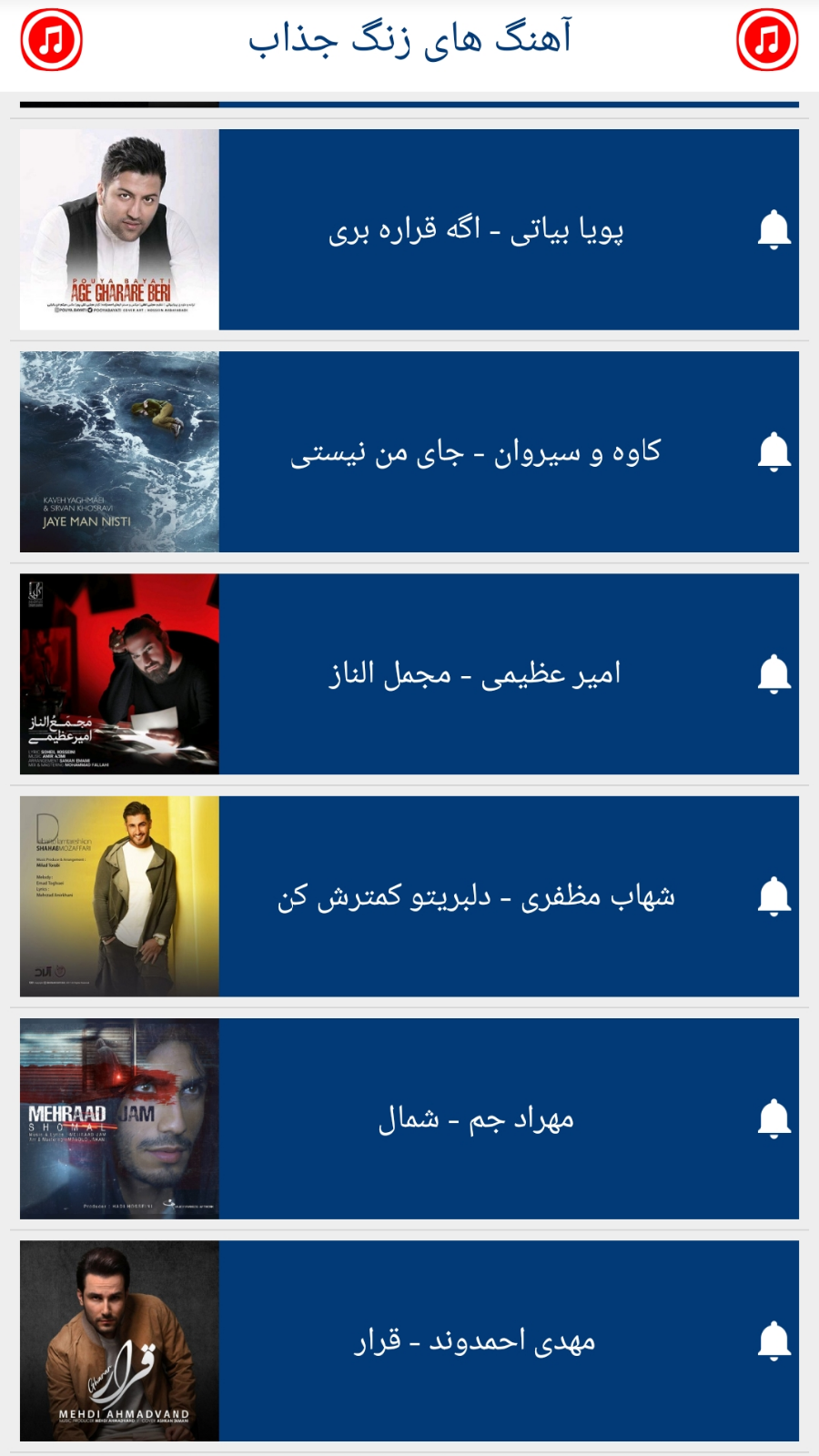Open the Jaye Man Nisti album cover
Image resolution: width=819 pixels, height=1456 pixels.
click(x=118, y=450)
